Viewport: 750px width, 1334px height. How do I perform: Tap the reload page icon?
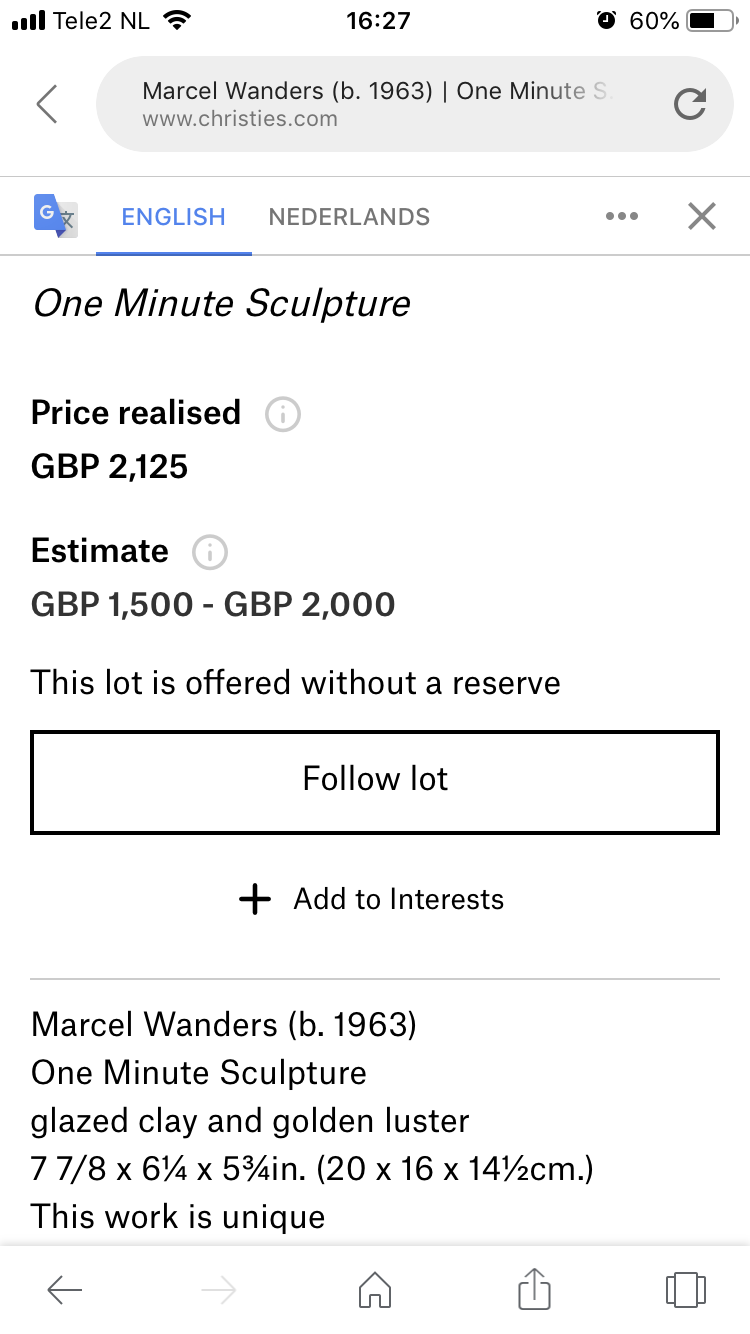[x=689, y=103]
